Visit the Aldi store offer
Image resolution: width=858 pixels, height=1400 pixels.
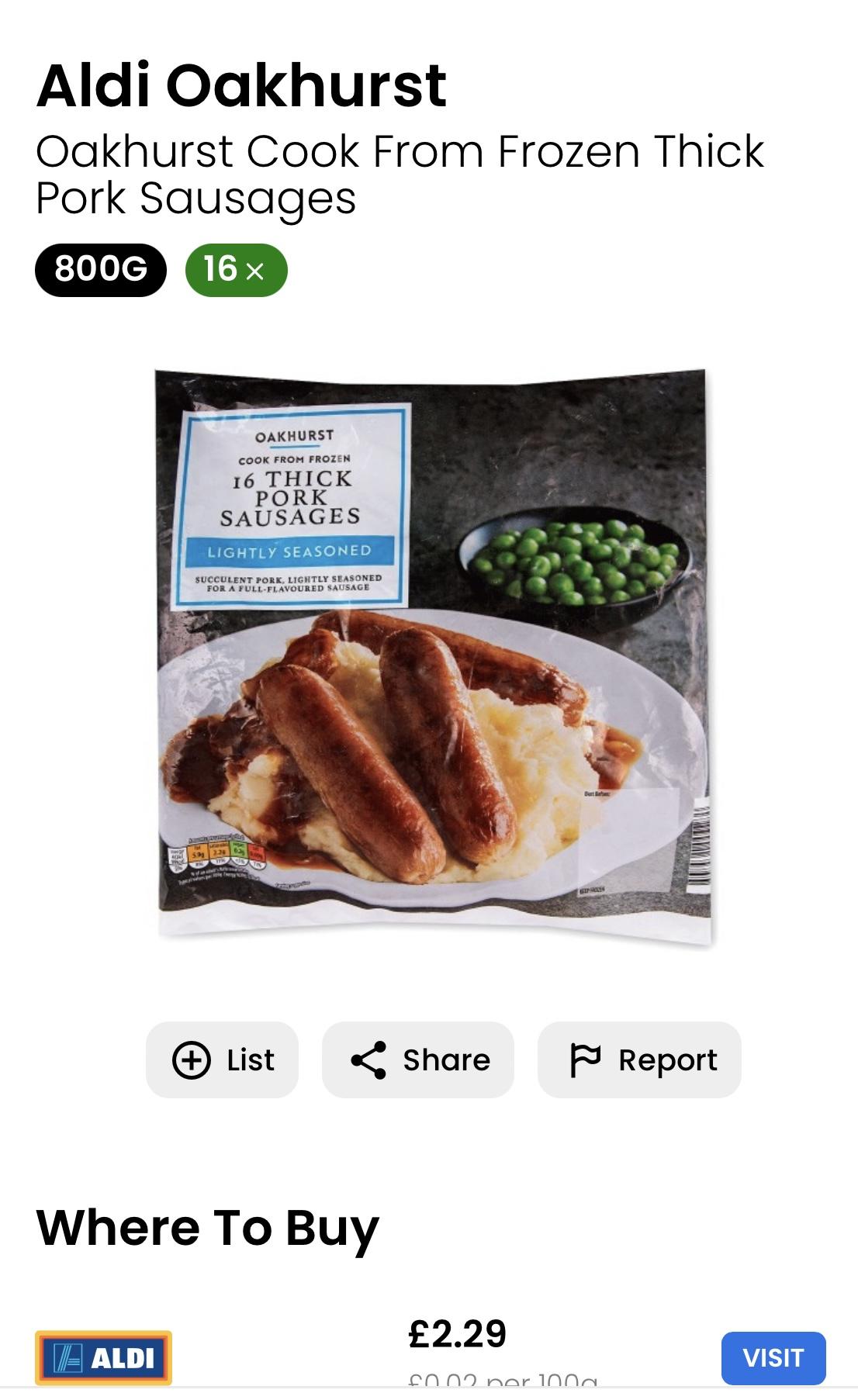point(773,1357)
